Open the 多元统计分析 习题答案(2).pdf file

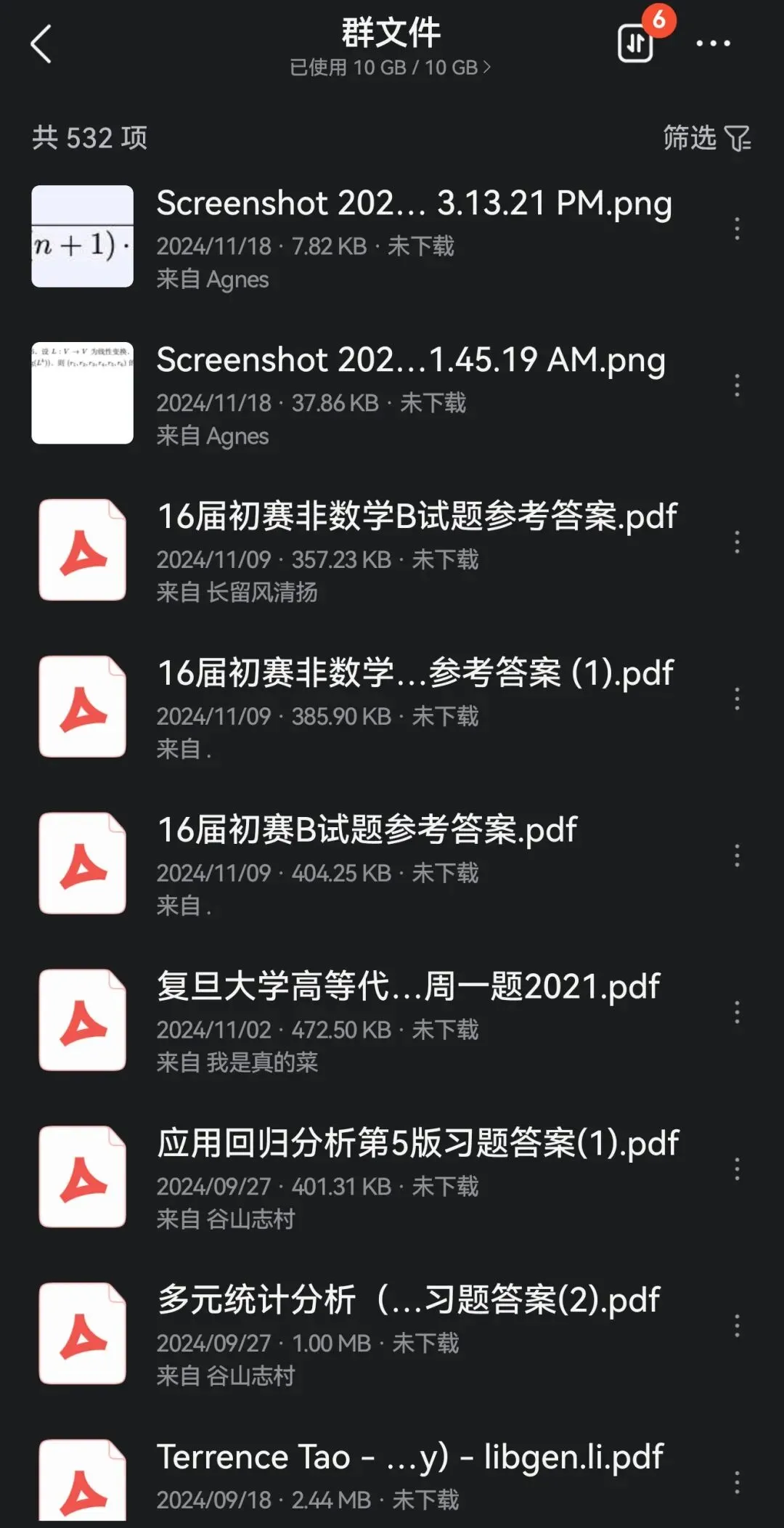[408, 1300]
